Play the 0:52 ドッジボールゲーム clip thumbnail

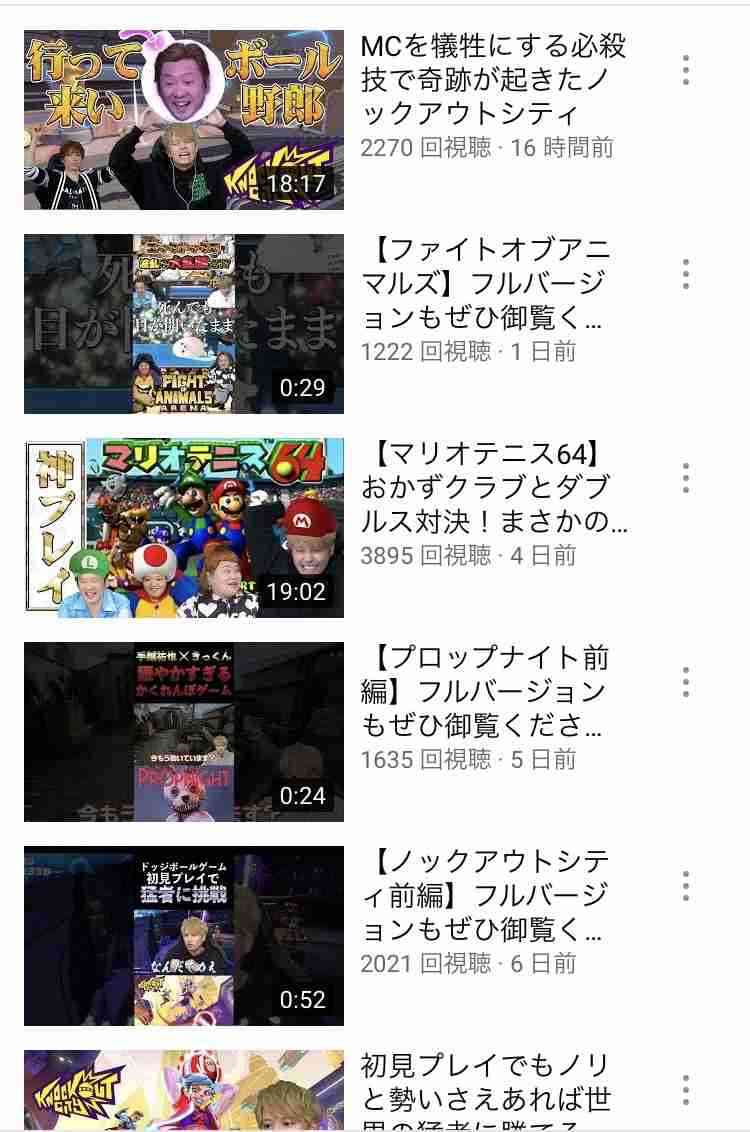(x=180, y=937)
